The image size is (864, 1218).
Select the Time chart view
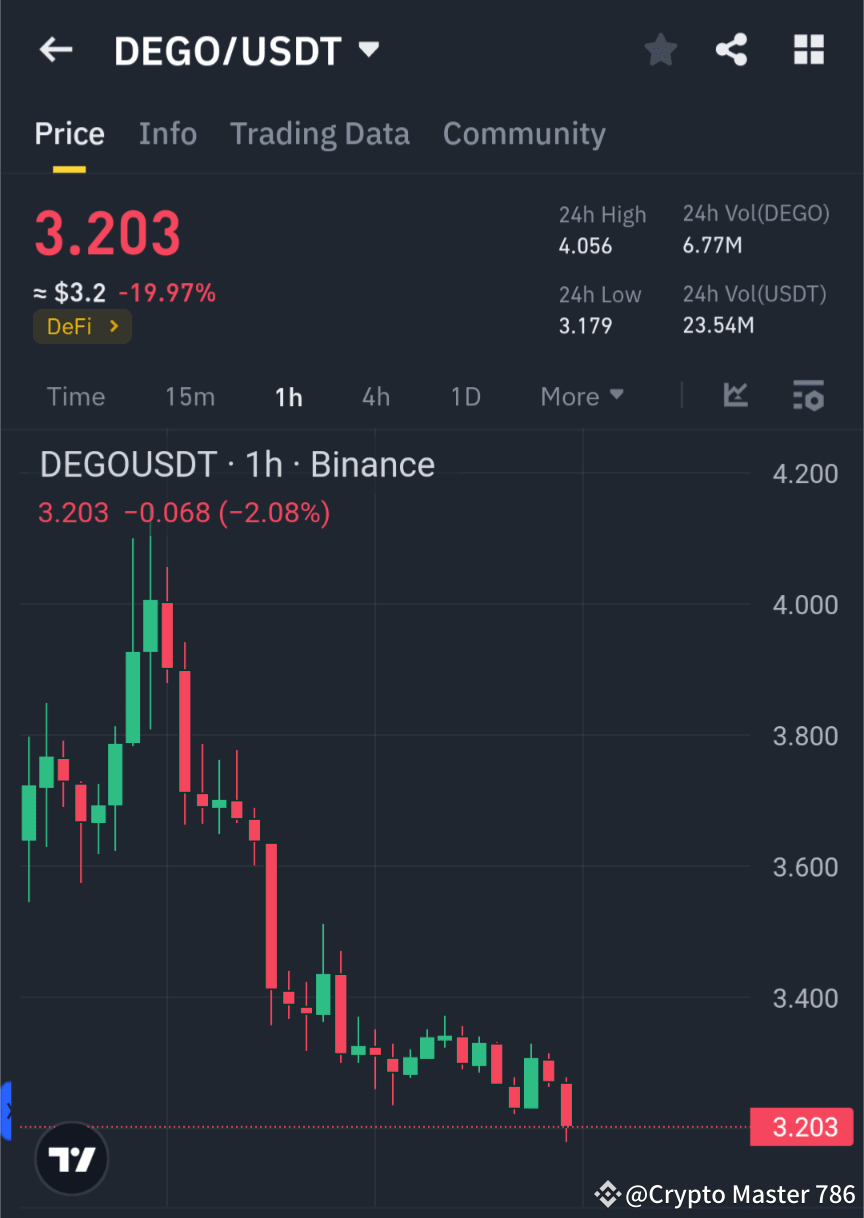pyautogui.click(x=76, y=396)
